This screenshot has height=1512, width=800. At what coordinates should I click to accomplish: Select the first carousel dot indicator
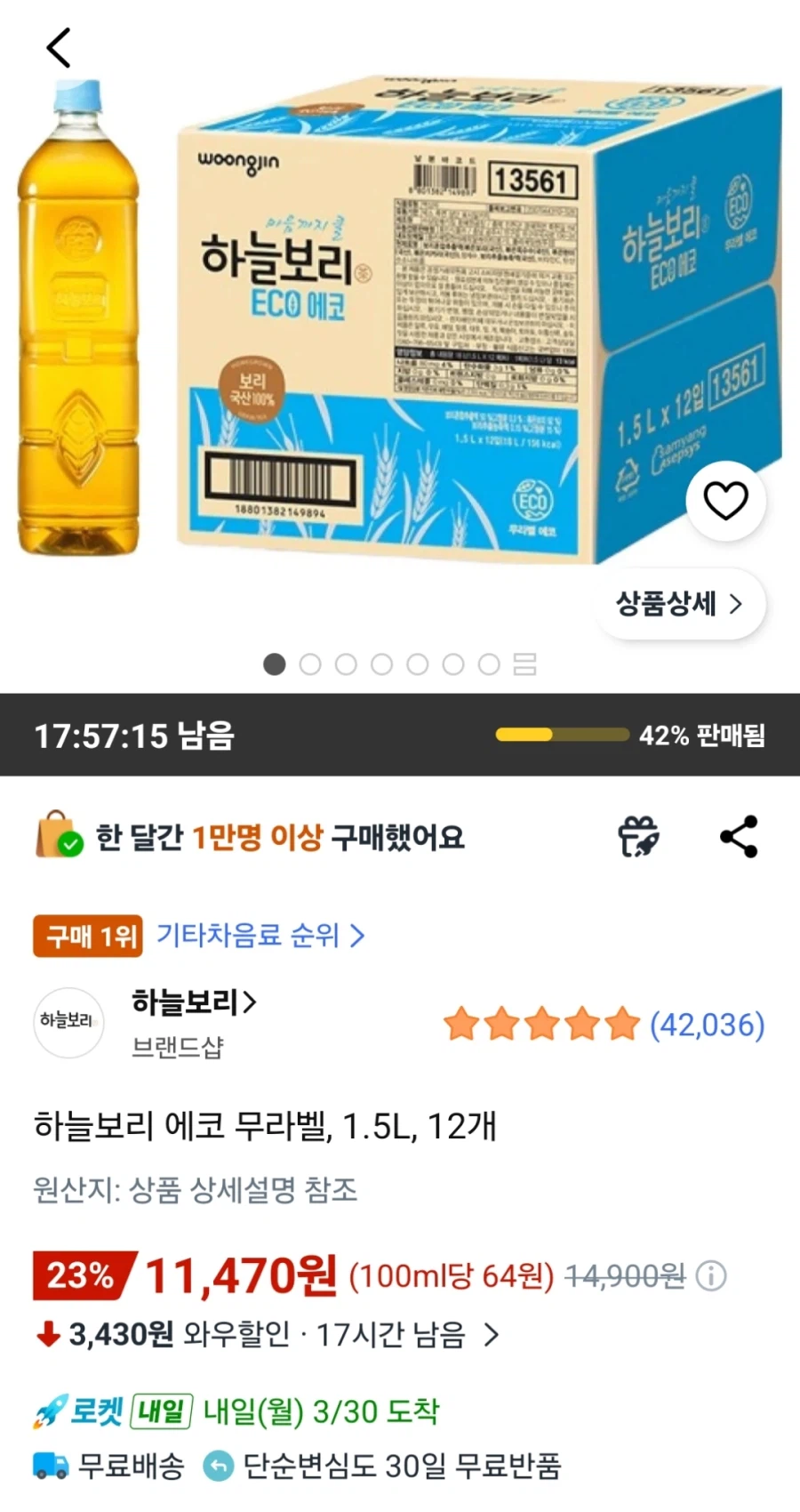coord(275,664)
